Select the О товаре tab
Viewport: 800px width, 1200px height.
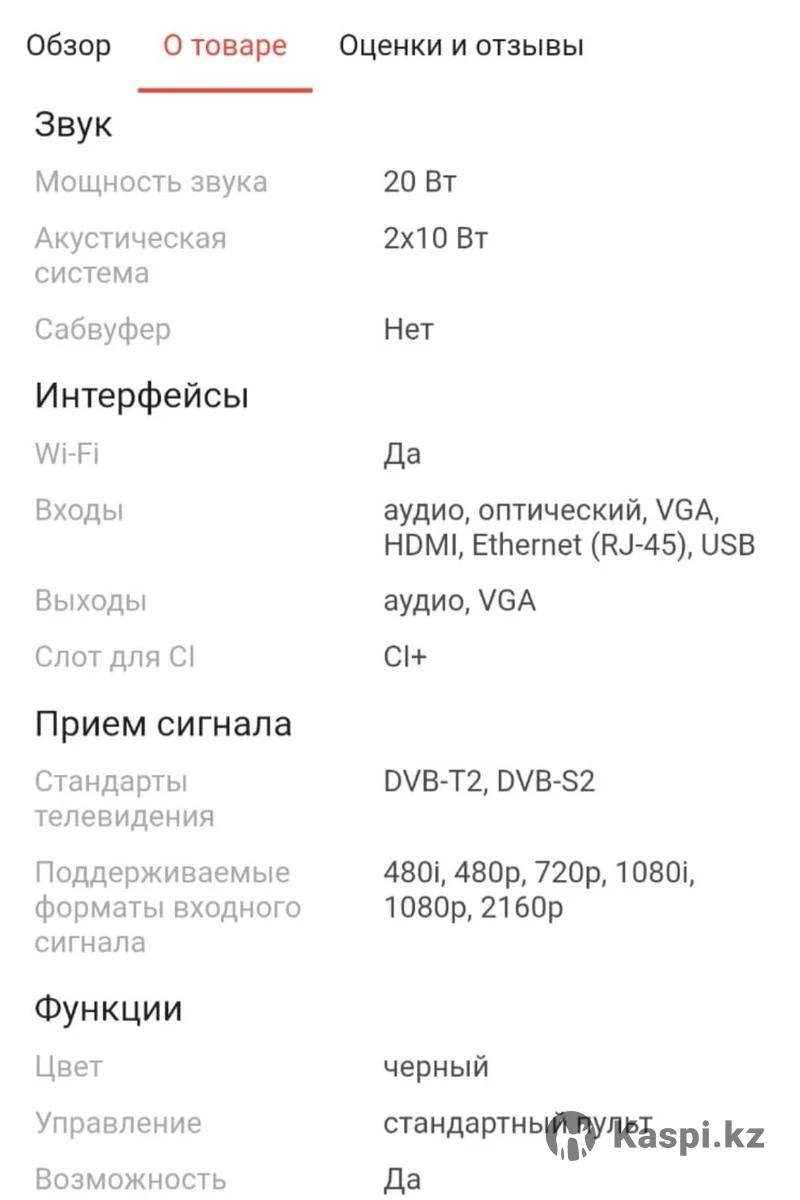point(225,46)
